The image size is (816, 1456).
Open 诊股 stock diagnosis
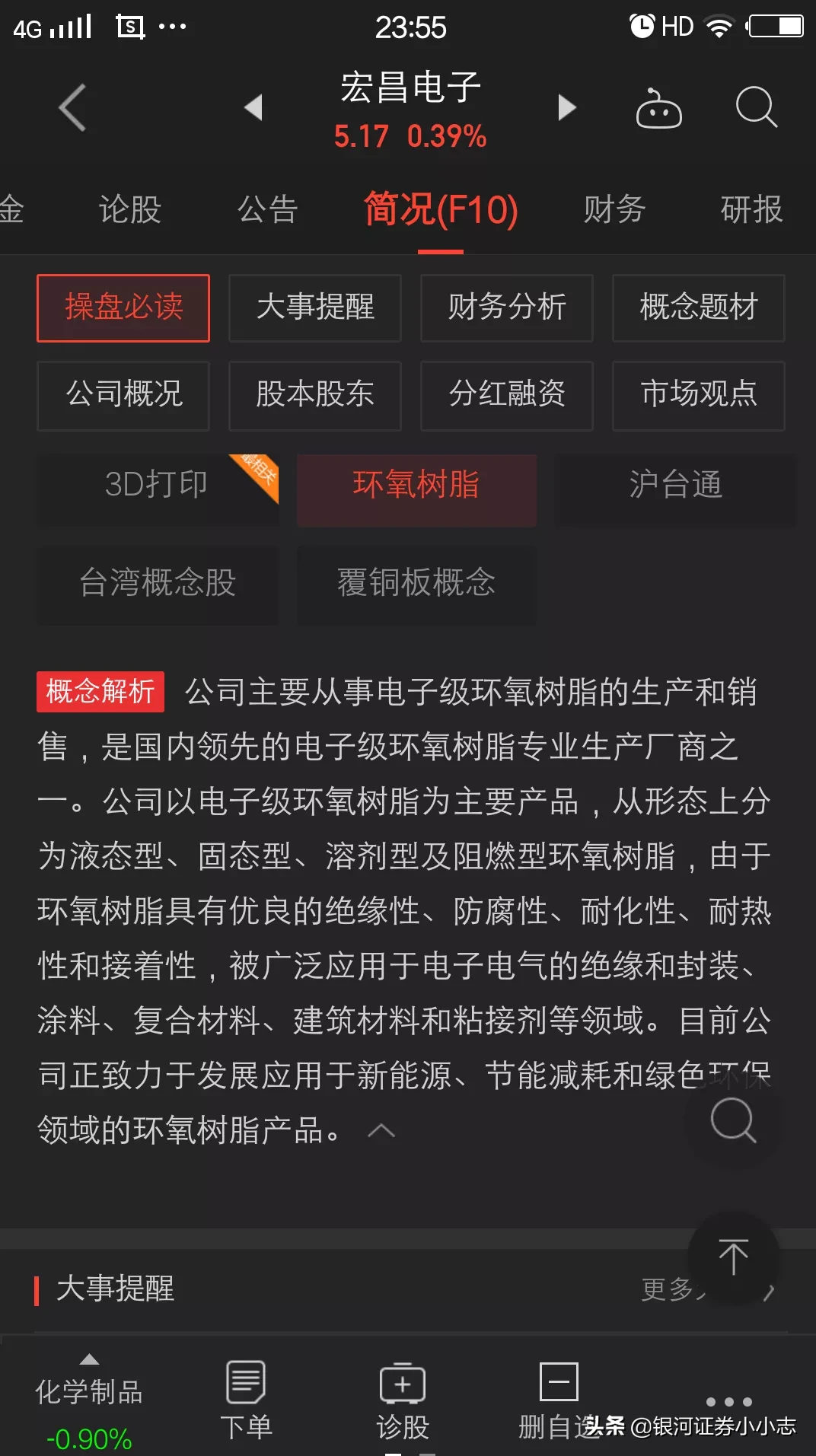pos(403,1400)
